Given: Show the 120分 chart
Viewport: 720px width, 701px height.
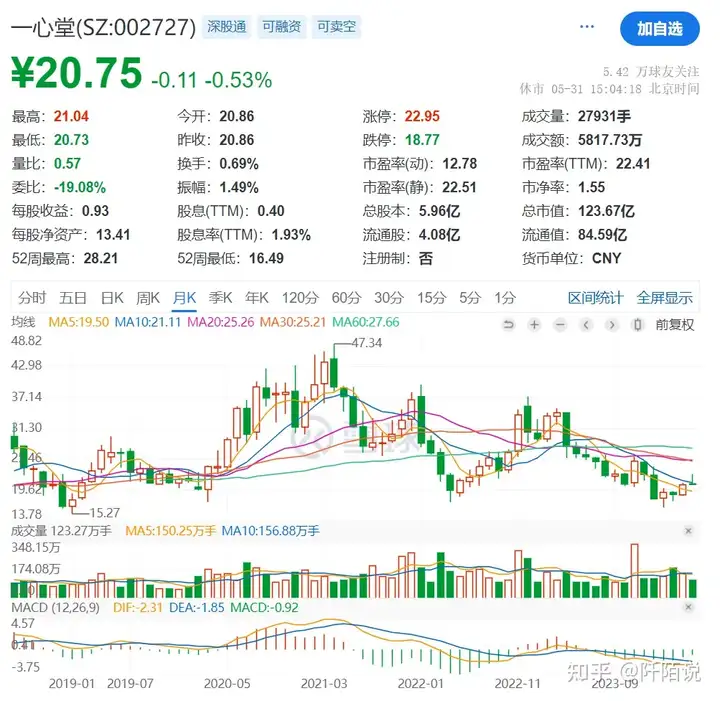Looking at the screenshot, I should tap(299, 297).
